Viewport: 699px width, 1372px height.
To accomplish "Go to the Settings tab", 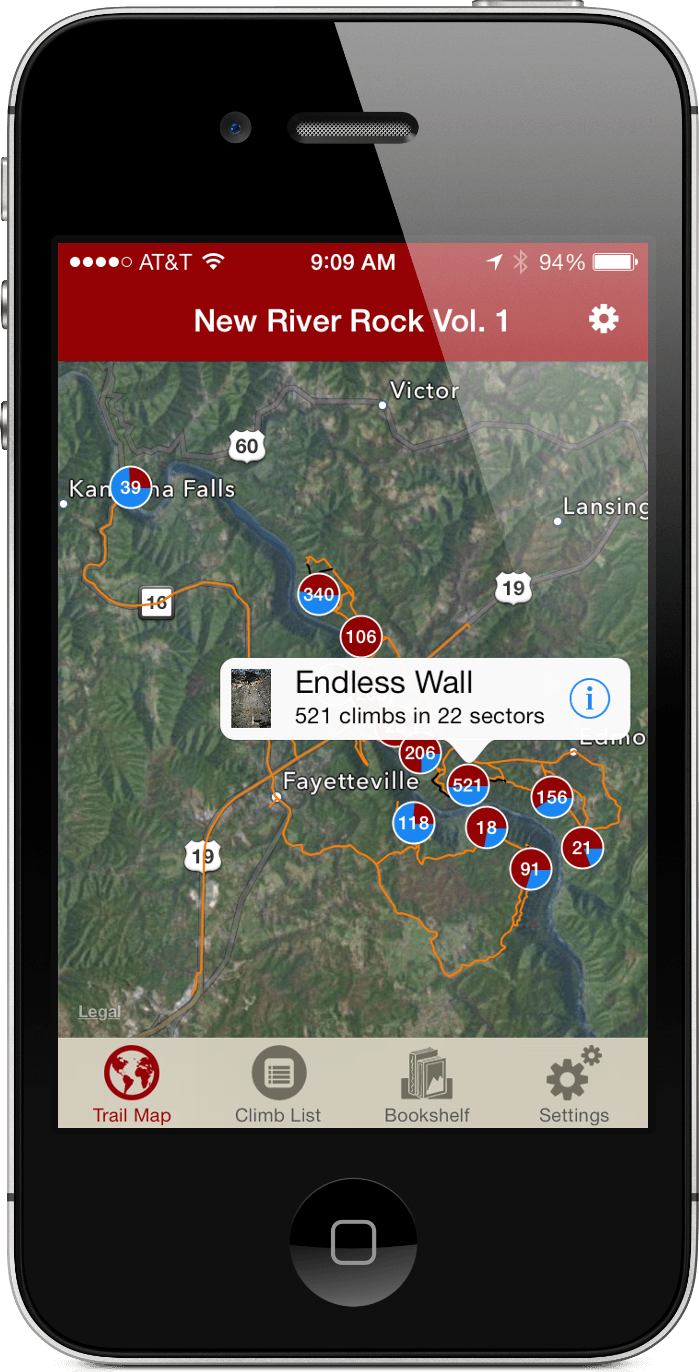I will (573, 1085).
